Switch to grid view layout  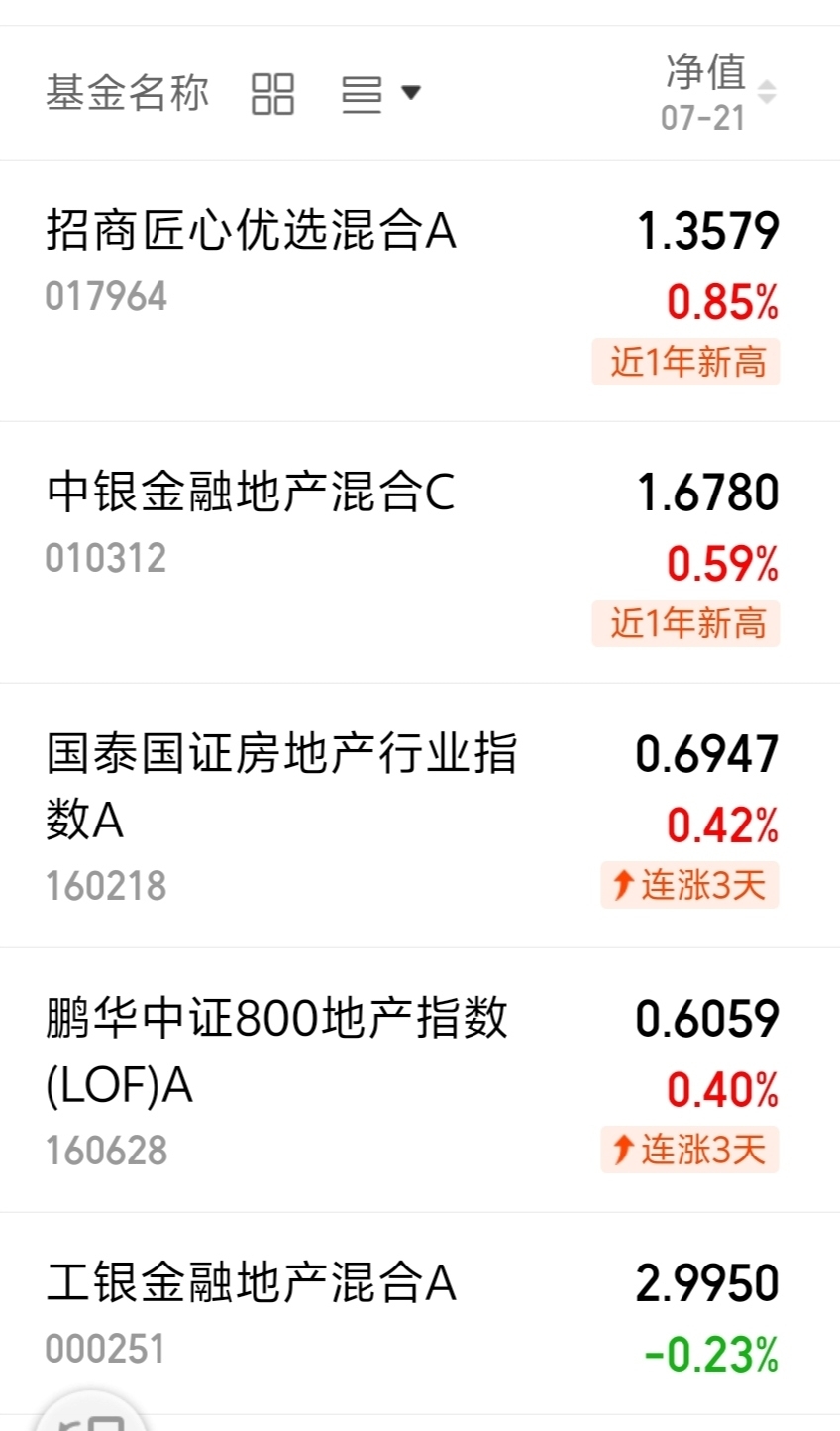(272, 94)
